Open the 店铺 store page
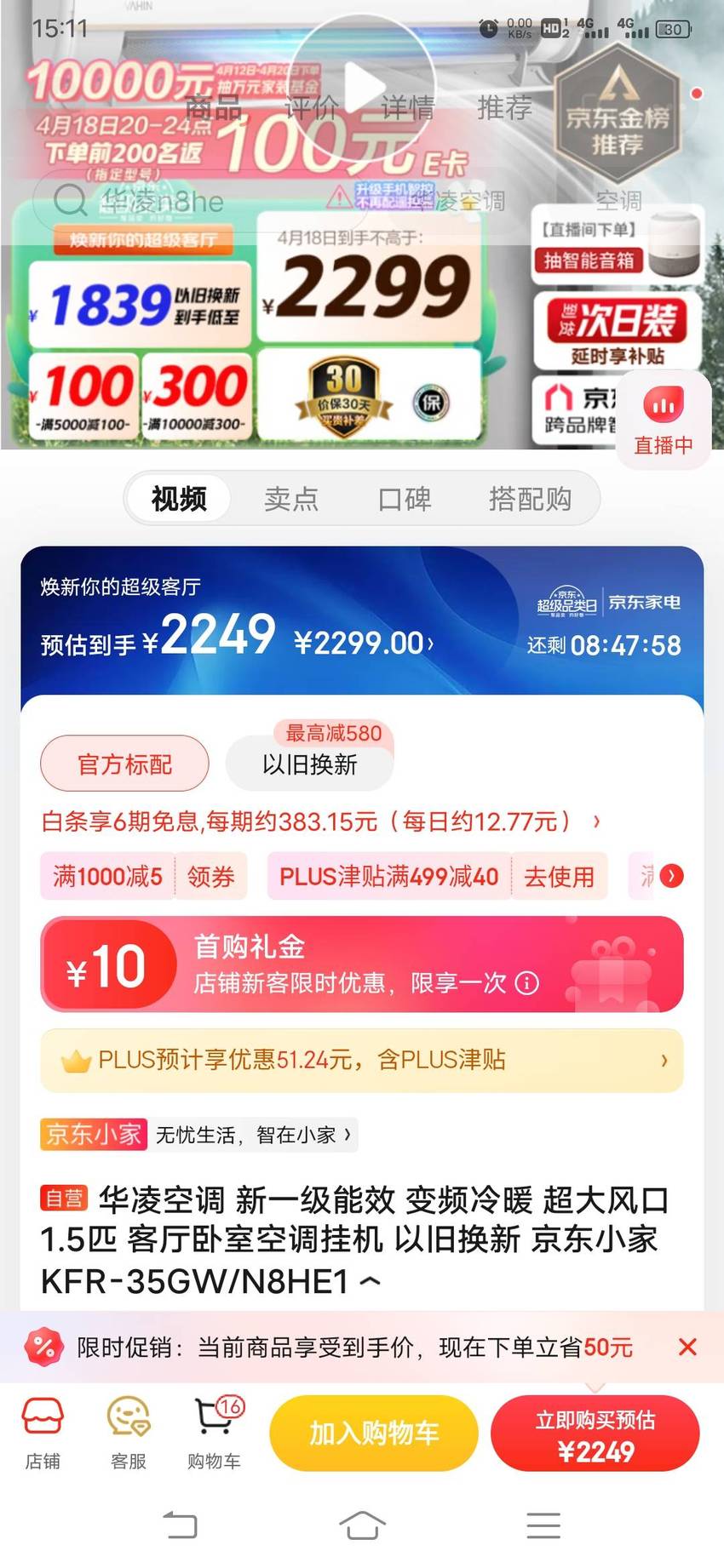The image size is (724, 1568). pos(43,1434)
